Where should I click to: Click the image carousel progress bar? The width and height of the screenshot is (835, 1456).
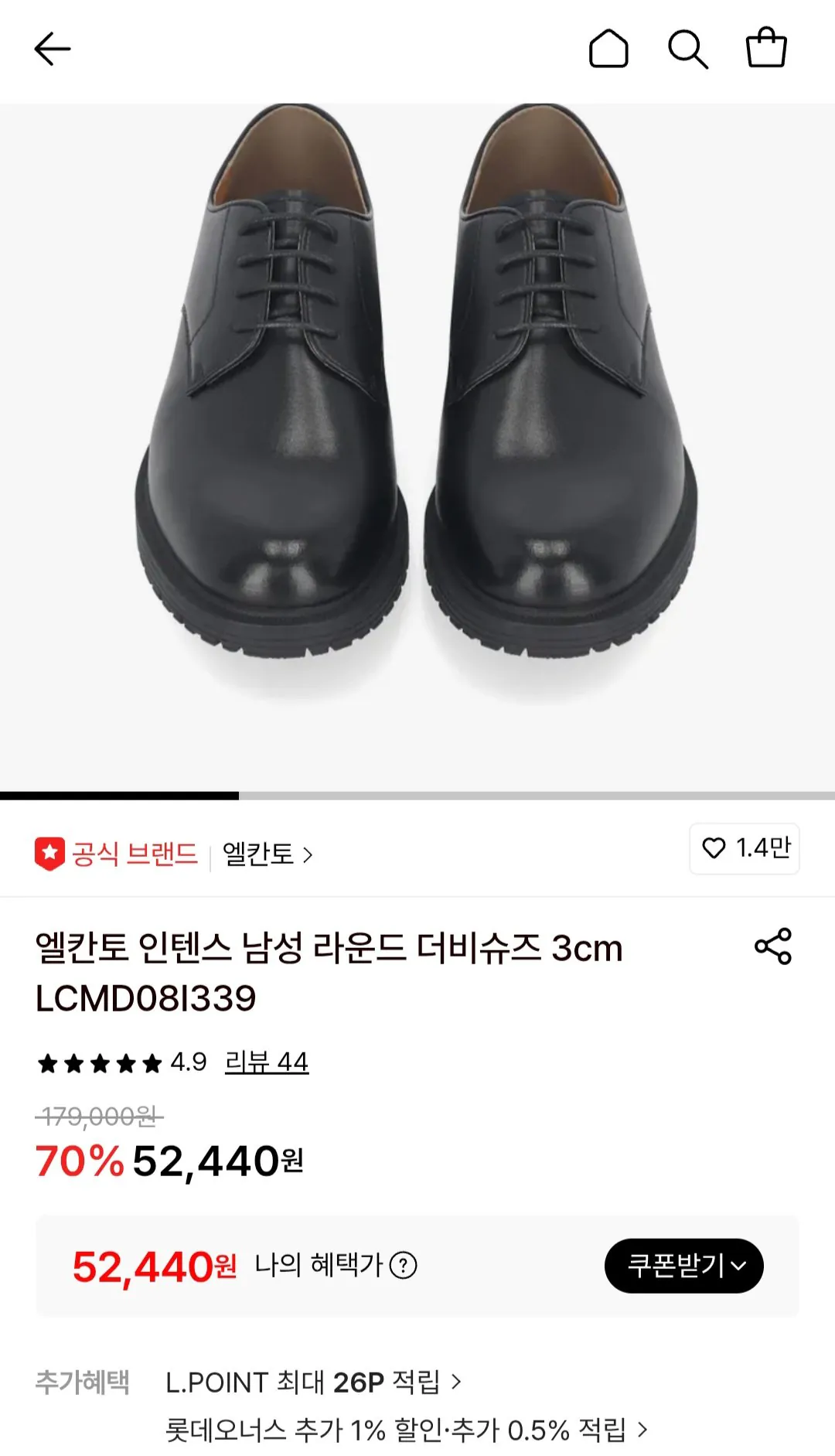417,795
